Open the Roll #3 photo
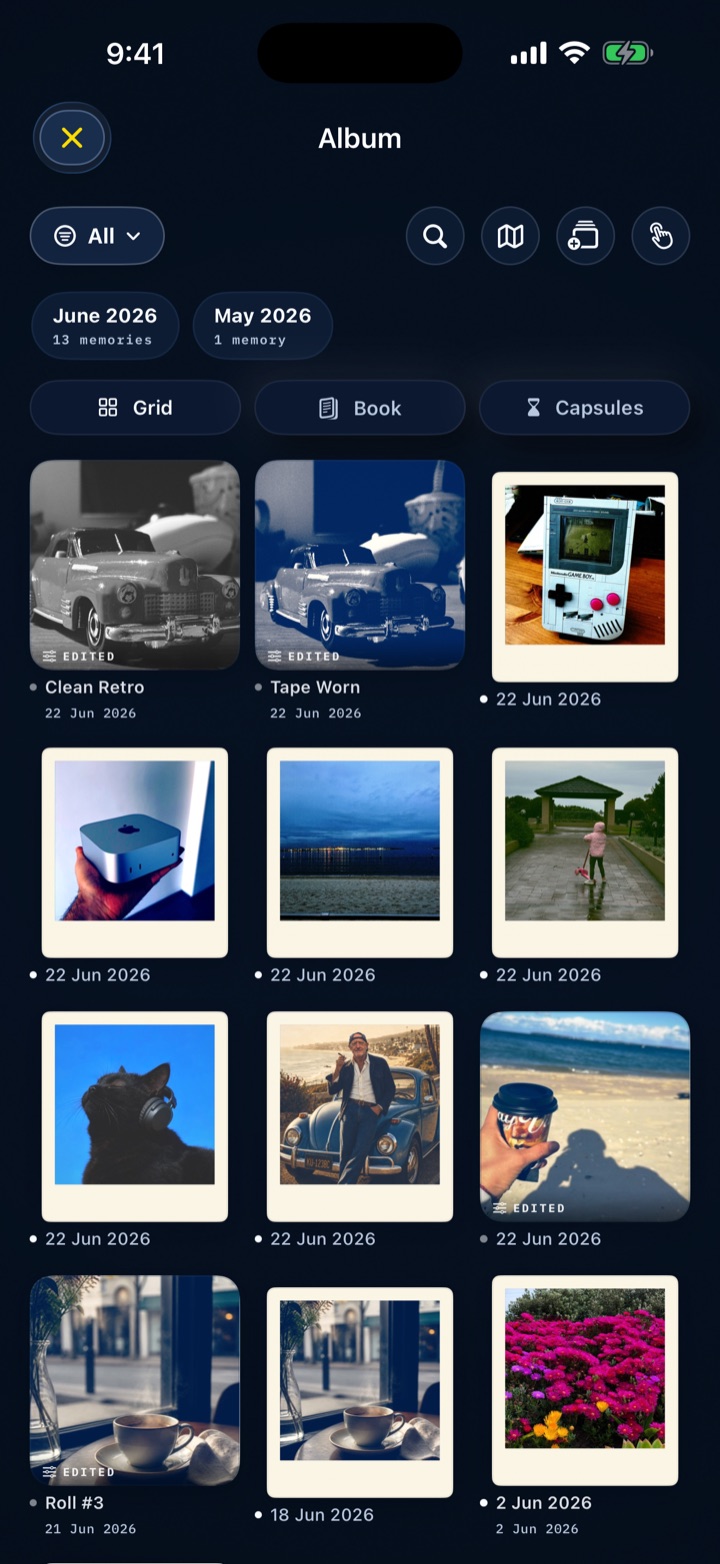 [x=135, y=1380]
